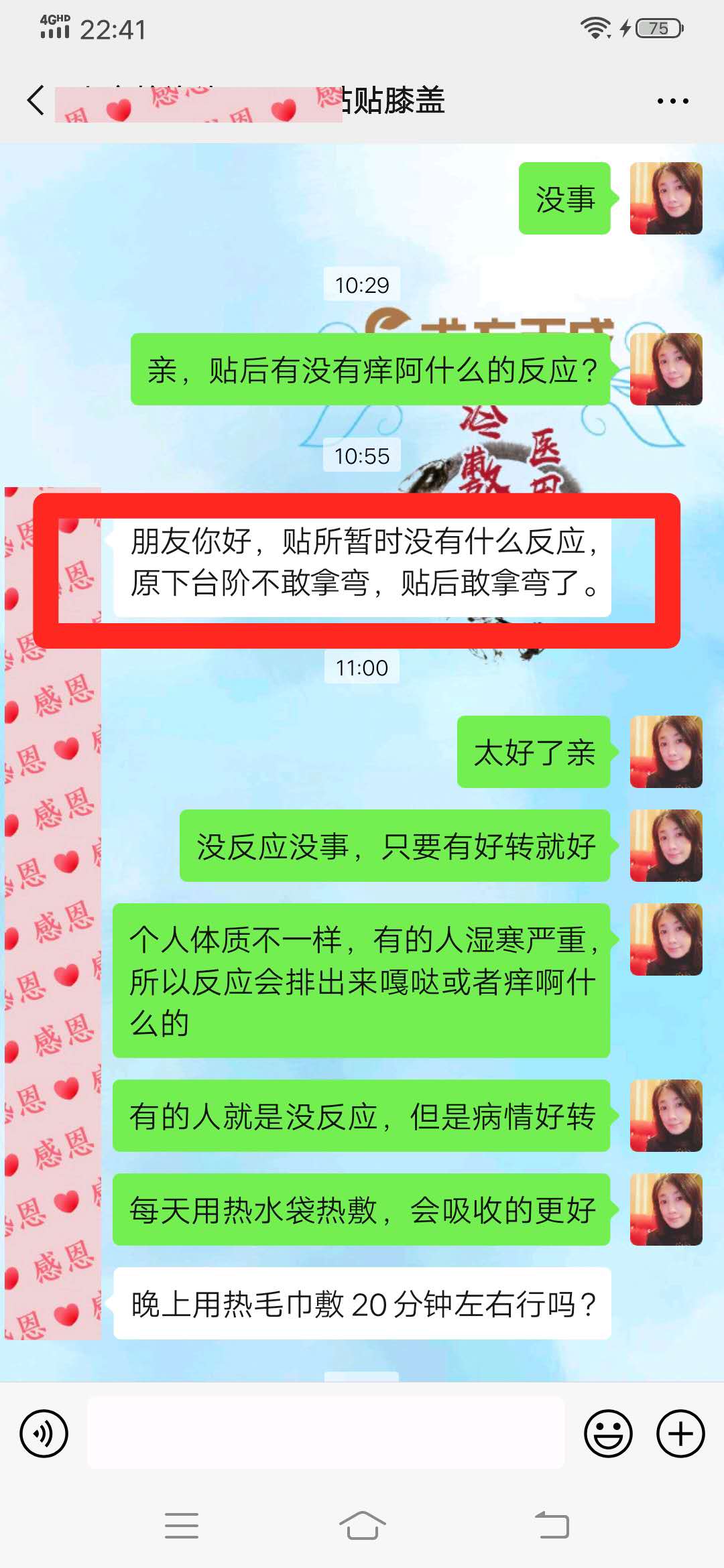
Task: Open the plus attachment menu
Action: [680, 1433]
